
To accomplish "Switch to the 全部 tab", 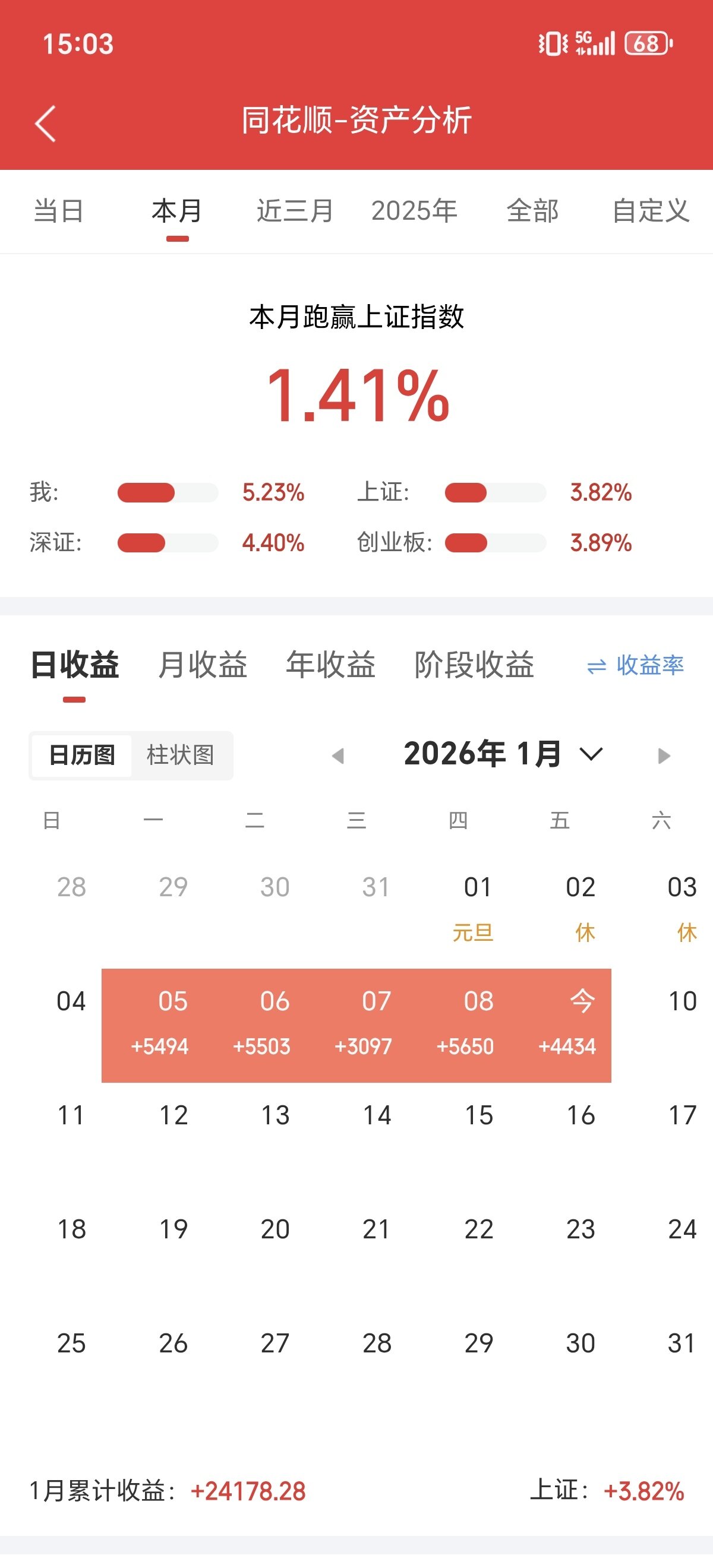I will [x=532, y=211].
